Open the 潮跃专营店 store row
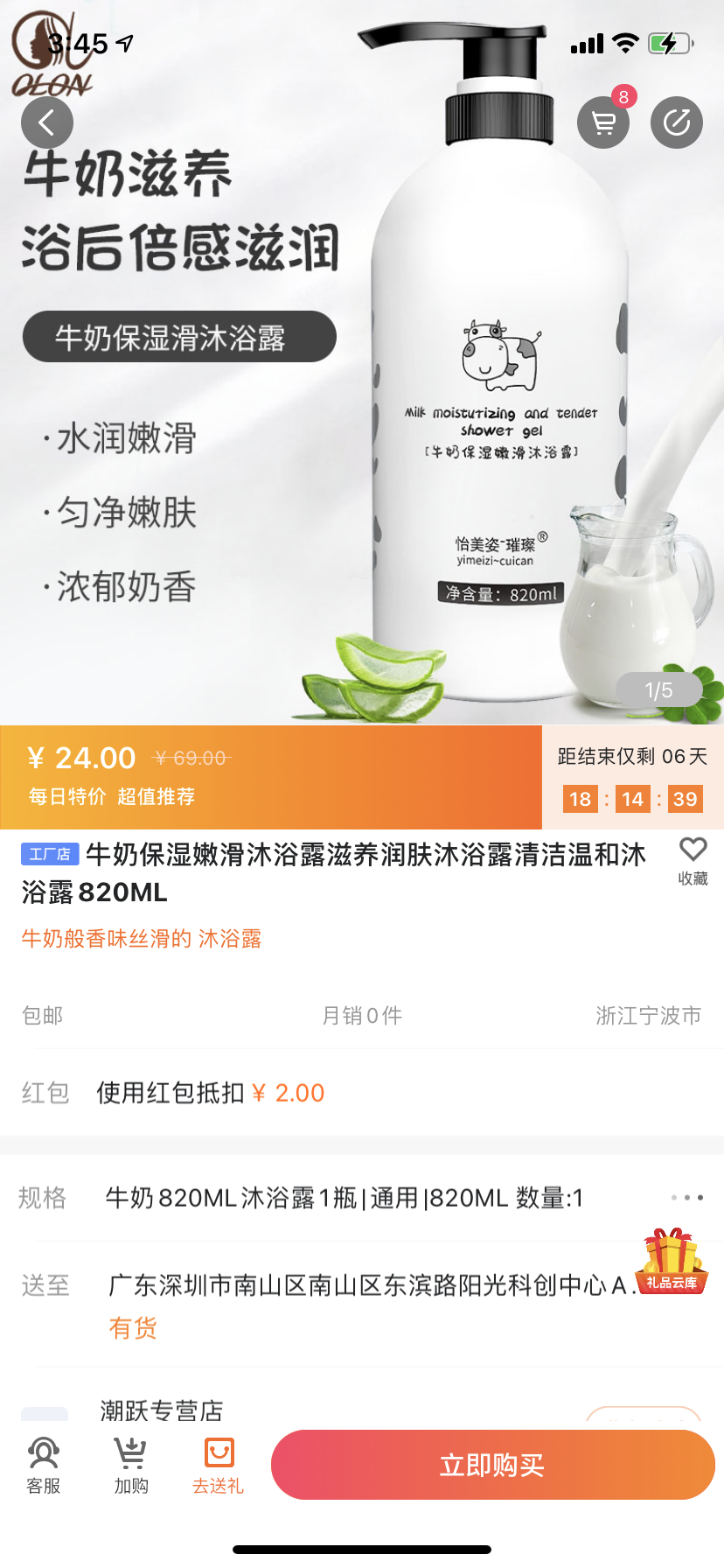The height and width of the screenshot is (1568, 724). [162, 1410]
